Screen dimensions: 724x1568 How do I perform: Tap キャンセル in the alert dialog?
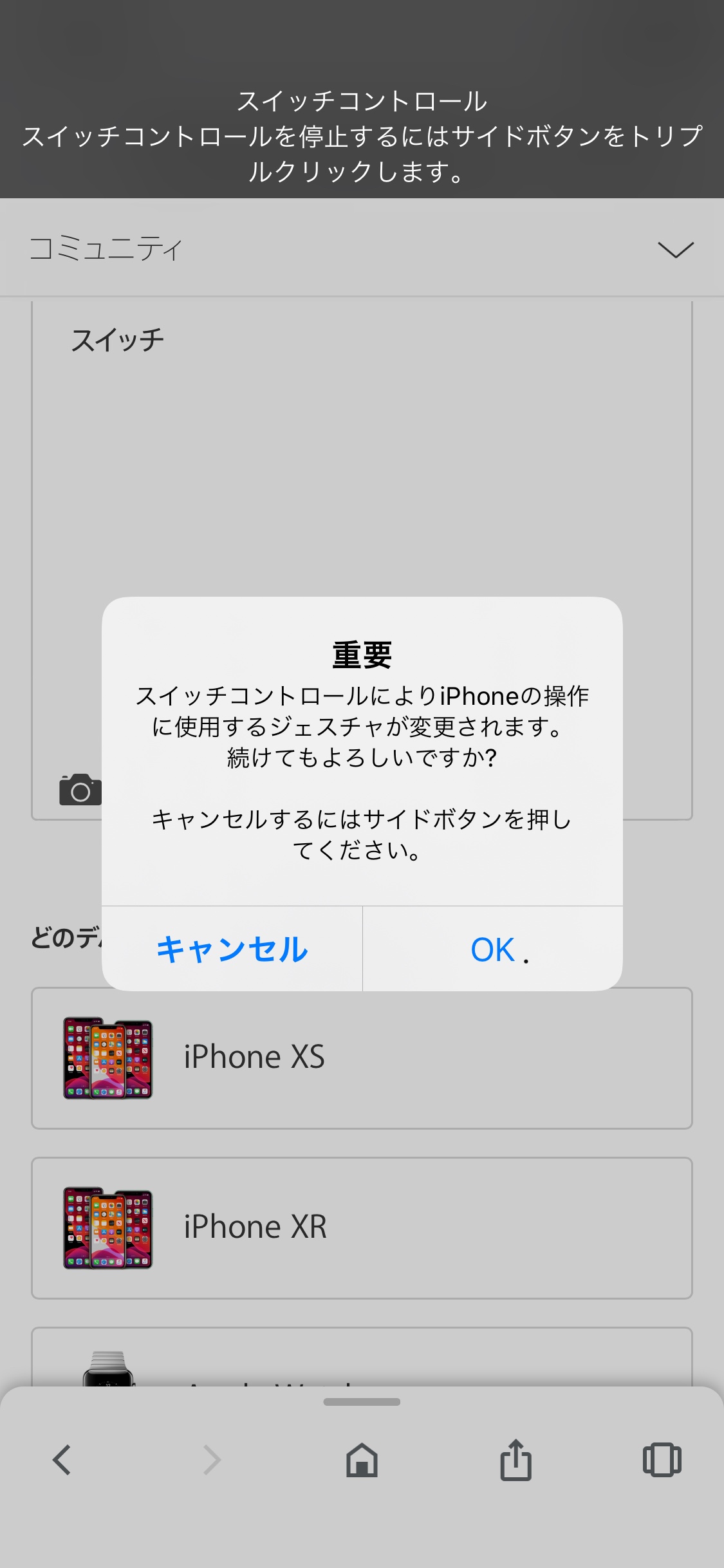[x=232, y=949]
